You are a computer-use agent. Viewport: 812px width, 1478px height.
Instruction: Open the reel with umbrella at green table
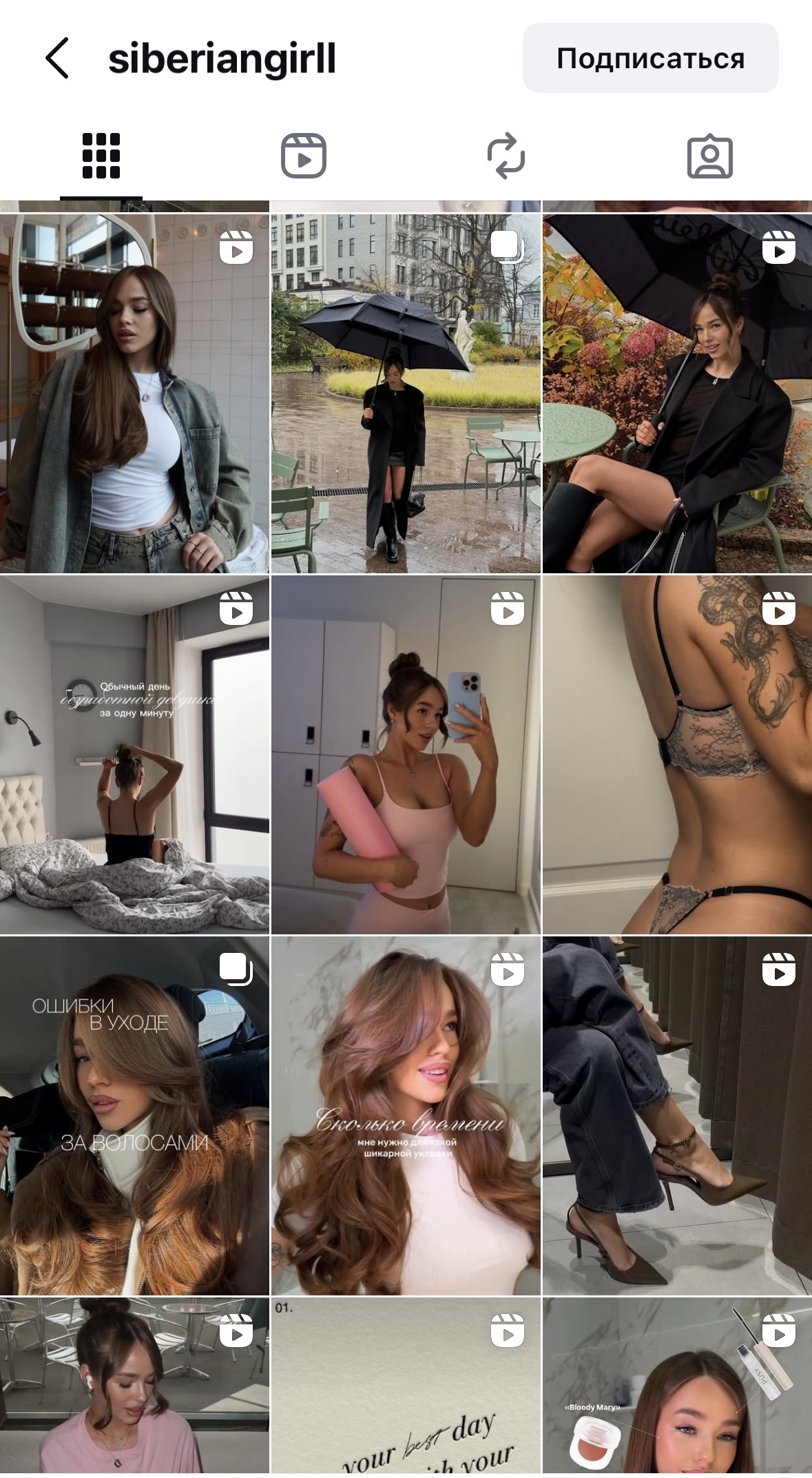(677, 393)
